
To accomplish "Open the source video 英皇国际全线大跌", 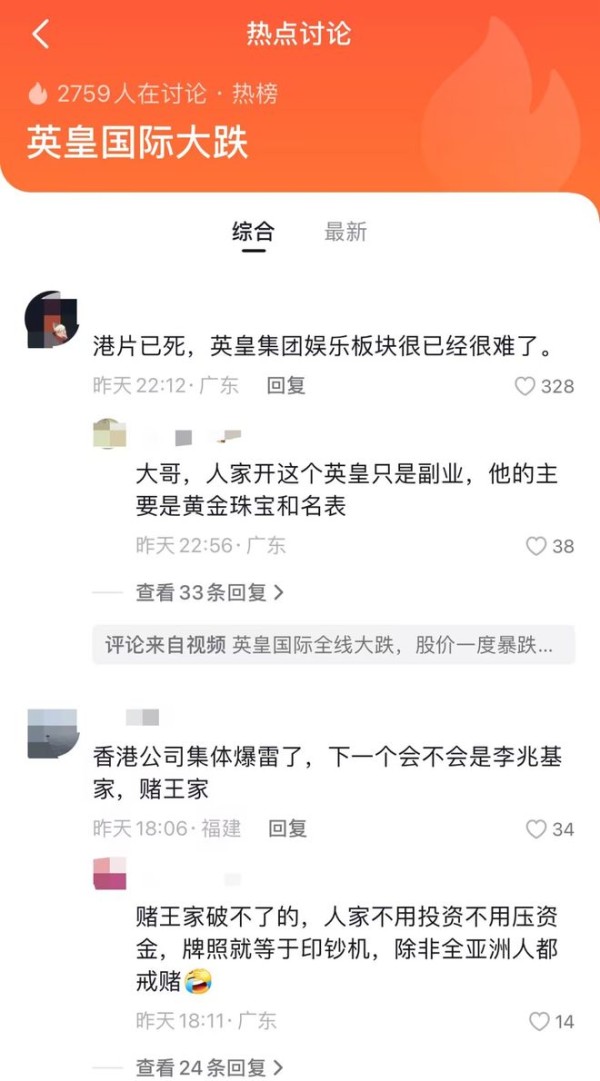I will pyautogui.click(x=333, y=646).
